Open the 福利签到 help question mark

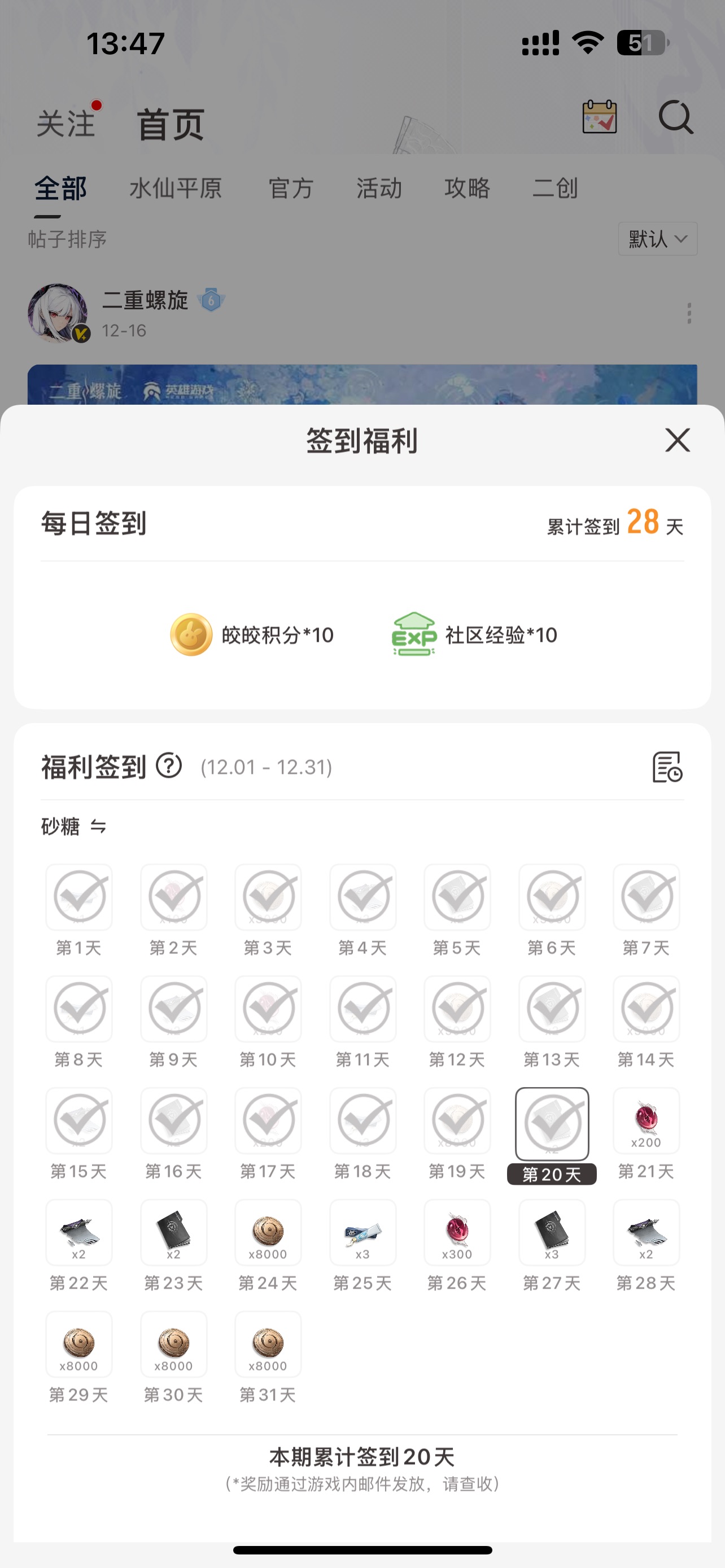[169, 766]
